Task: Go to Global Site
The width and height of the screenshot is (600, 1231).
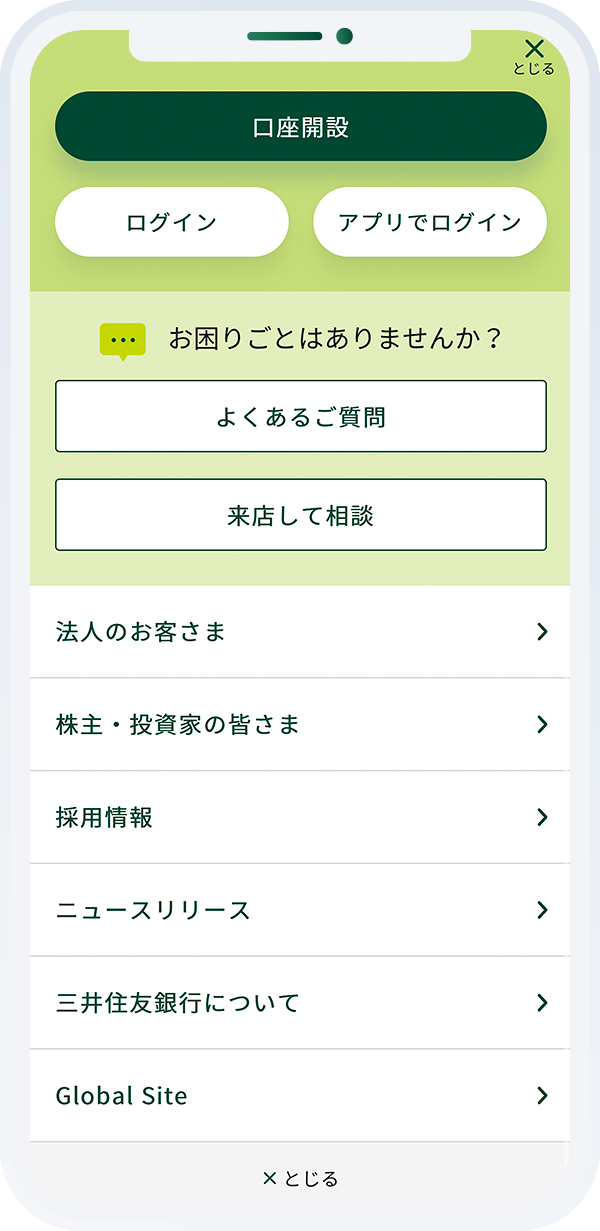Action: (300, 1096)
